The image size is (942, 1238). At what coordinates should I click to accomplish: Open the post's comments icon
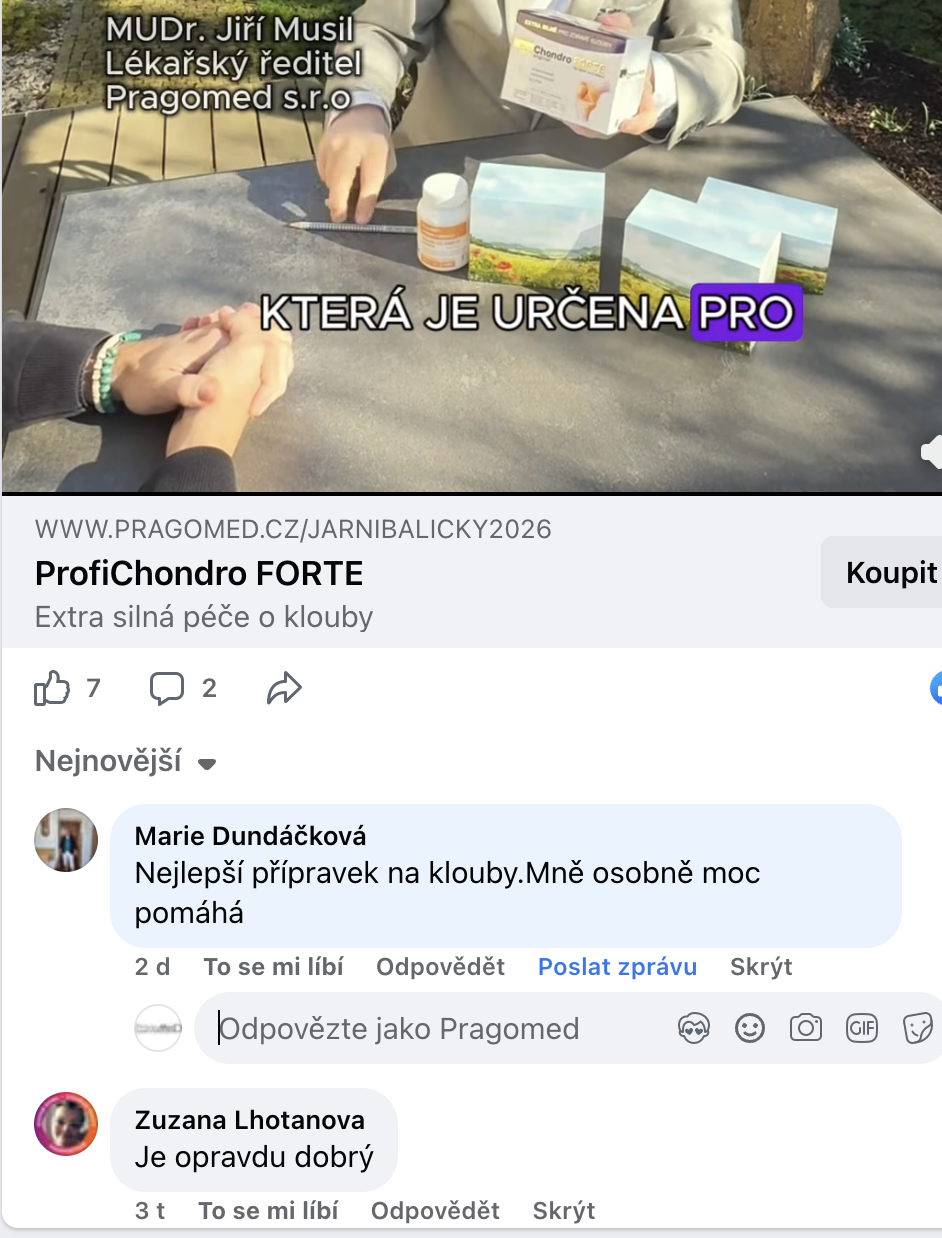click(167, 688)
